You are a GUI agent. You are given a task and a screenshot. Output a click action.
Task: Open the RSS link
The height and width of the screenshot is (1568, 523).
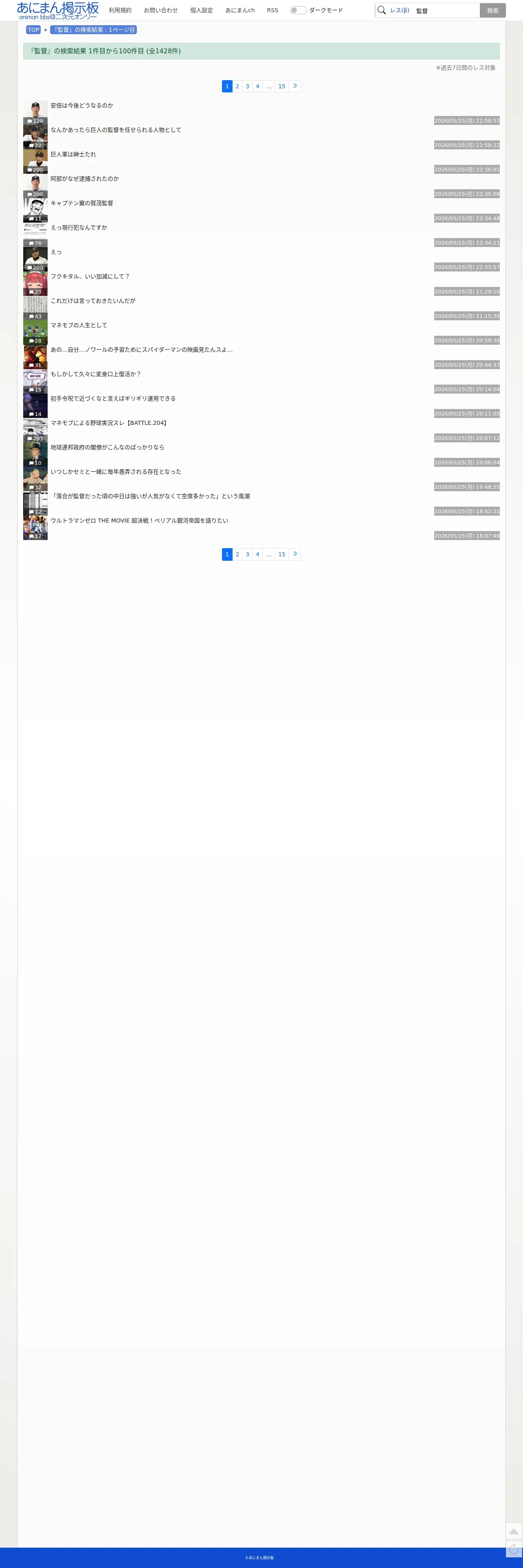point(272,10)
